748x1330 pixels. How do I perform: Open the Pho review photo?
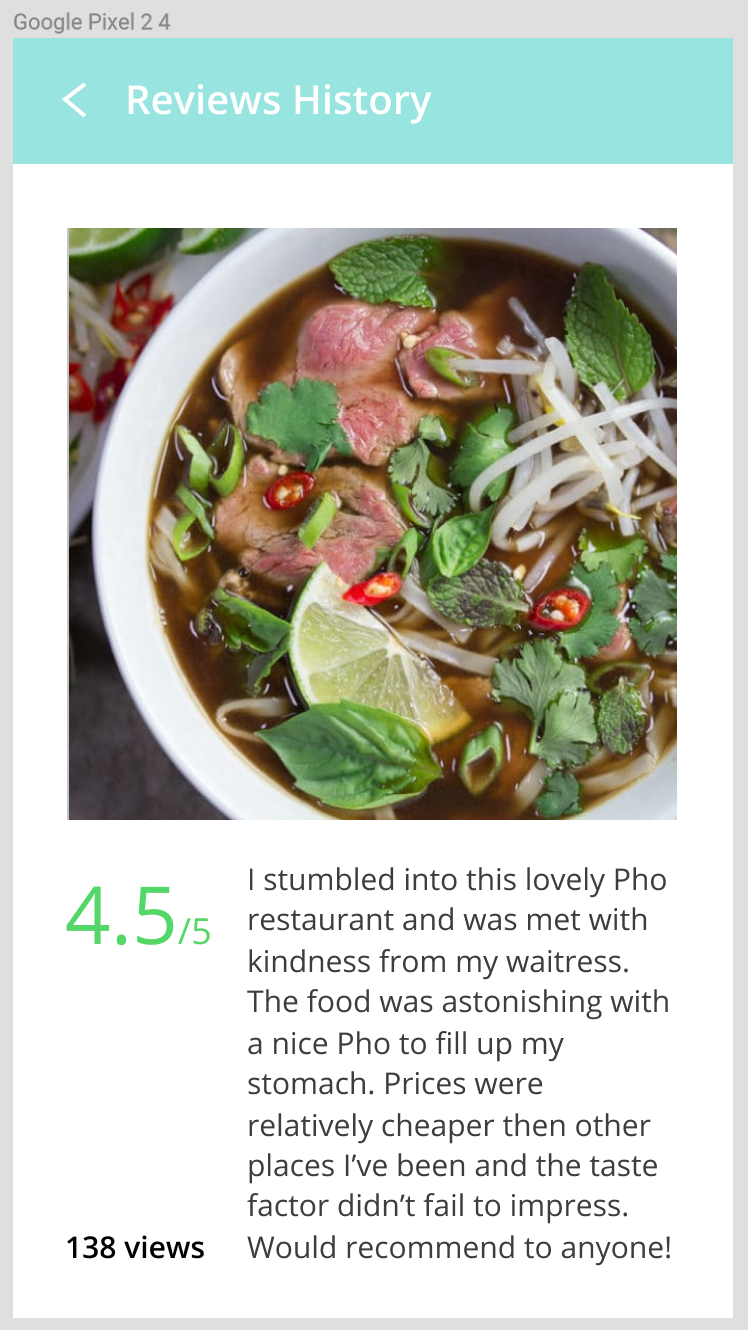(372, 523)
